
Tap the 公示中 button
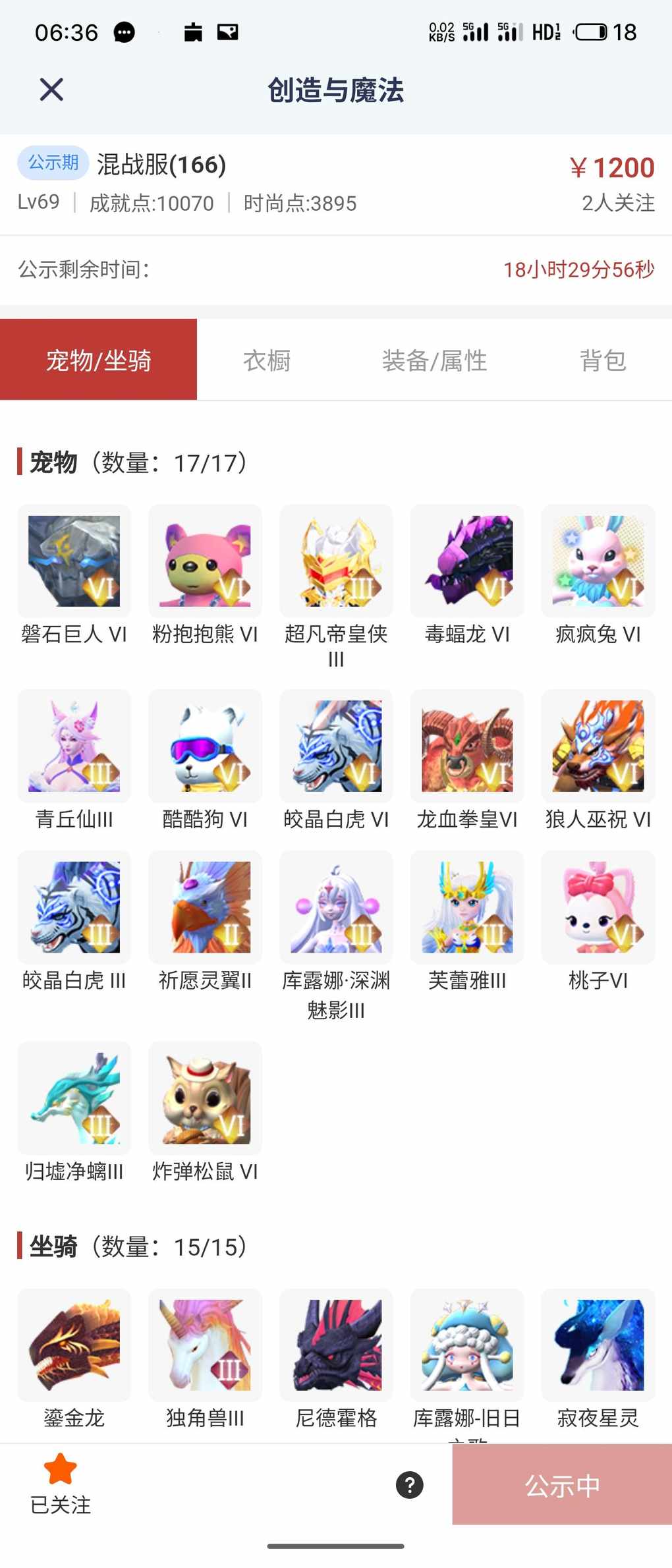[x=562, y=1485]
